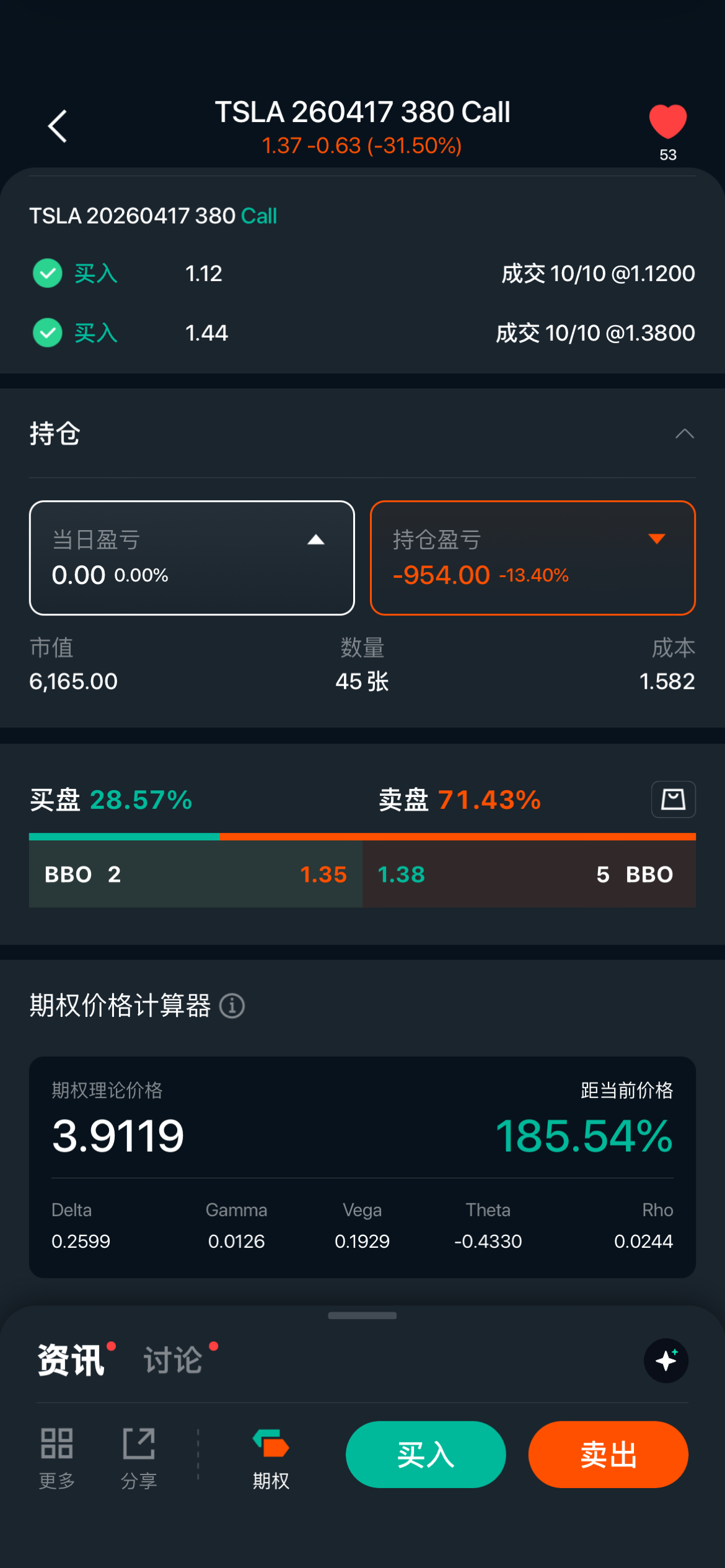Tap the green 买入 button
This screenshot has height=1568, width=725.
click(x=426, y=1454)
